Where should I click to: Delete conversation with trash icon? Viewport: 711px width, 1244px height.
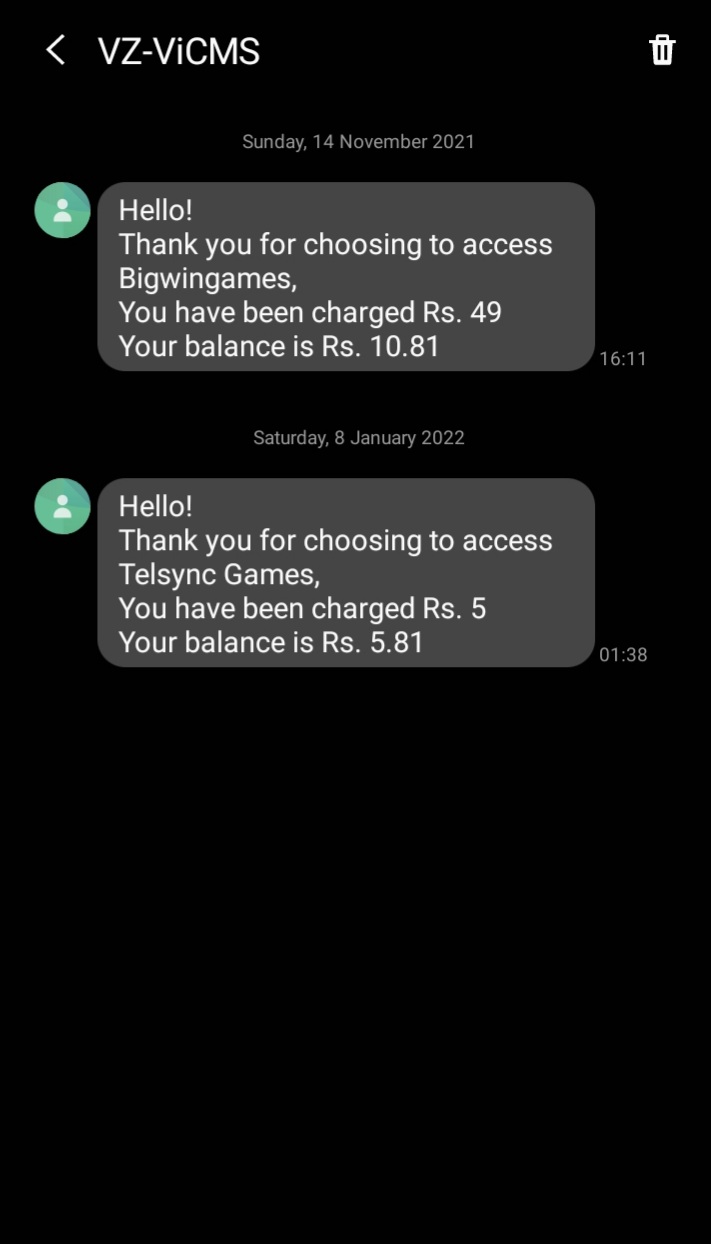662,50
